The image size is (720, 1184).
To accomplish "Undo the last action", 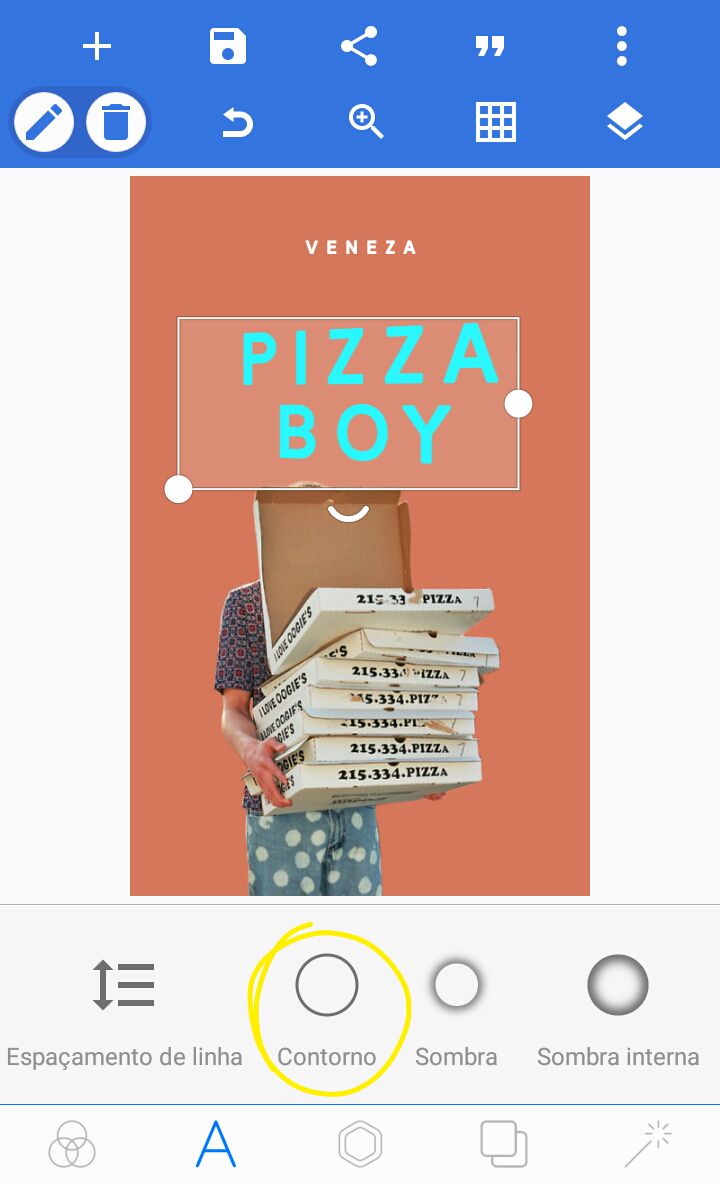I will pos(237,122).
